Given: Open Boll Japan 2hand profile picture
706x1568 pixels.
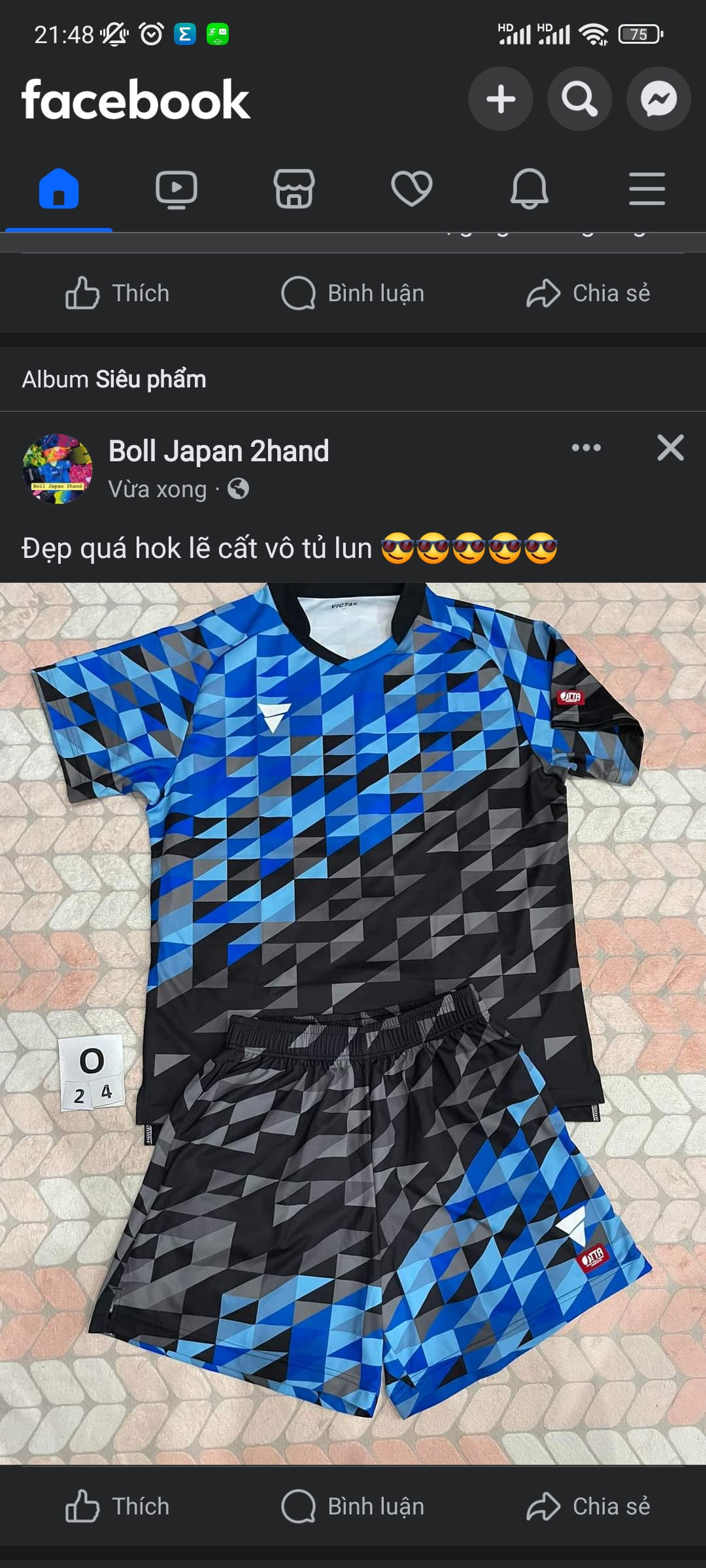Looking at the screenshot, I should (58, 469).
